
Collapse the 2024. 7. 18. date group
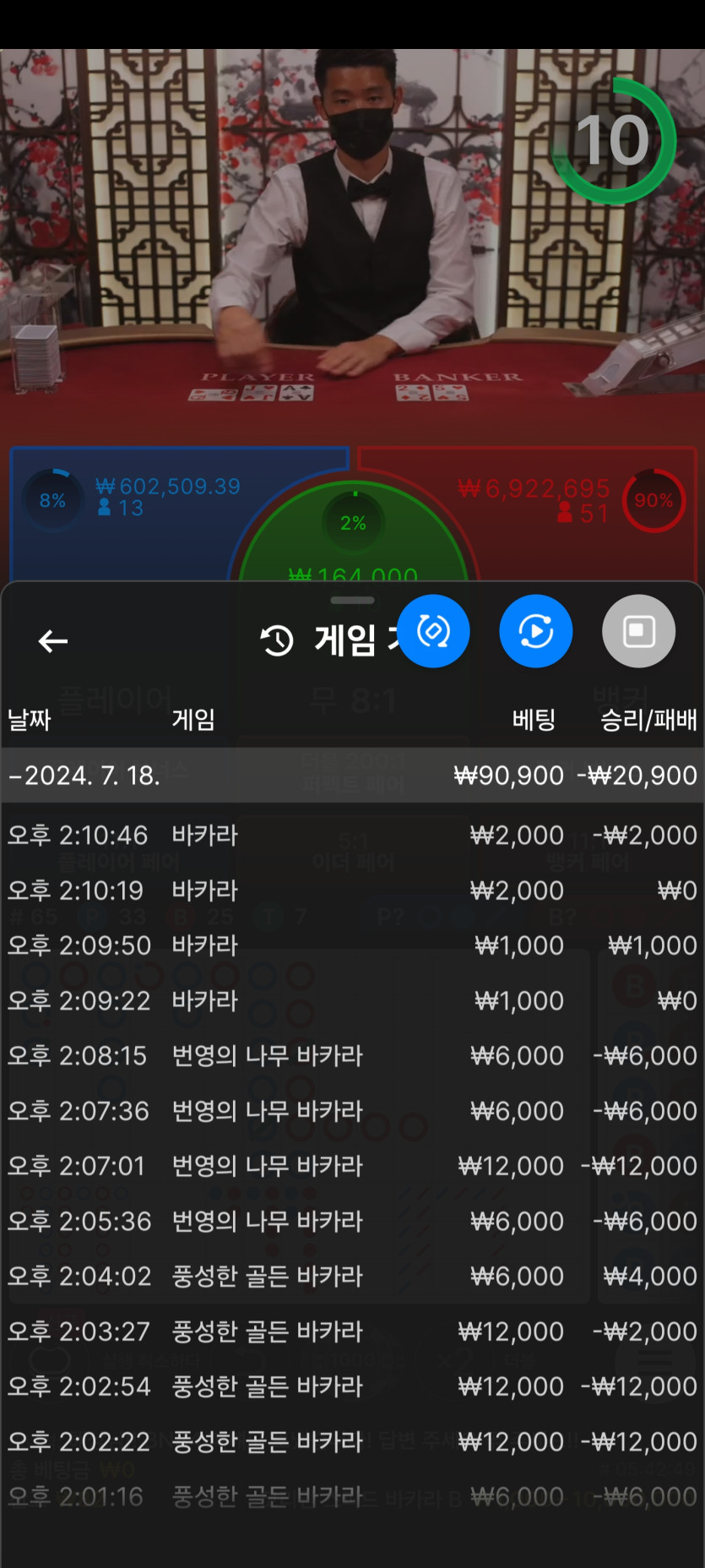coord(84,775)
